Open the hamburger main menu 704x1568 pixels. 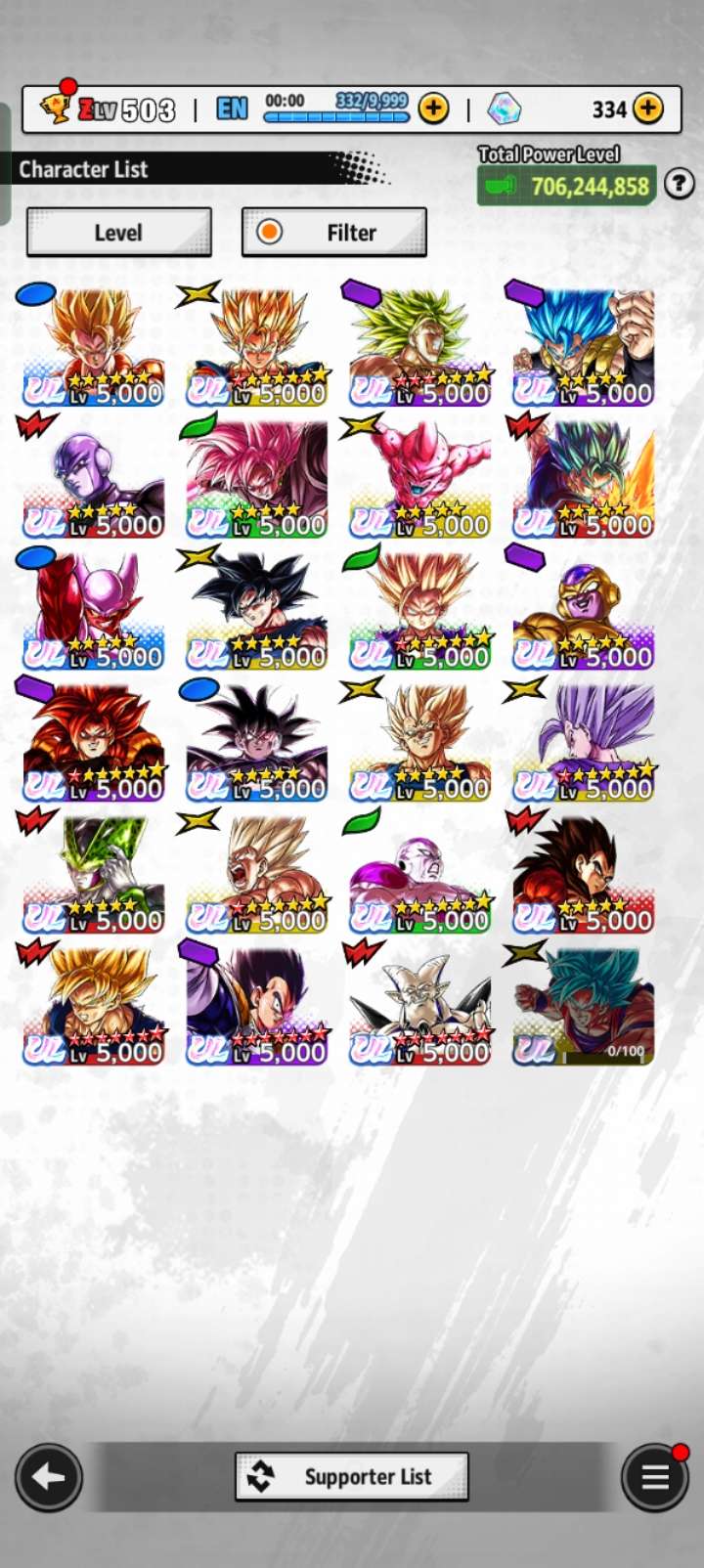click(655, 1477)
